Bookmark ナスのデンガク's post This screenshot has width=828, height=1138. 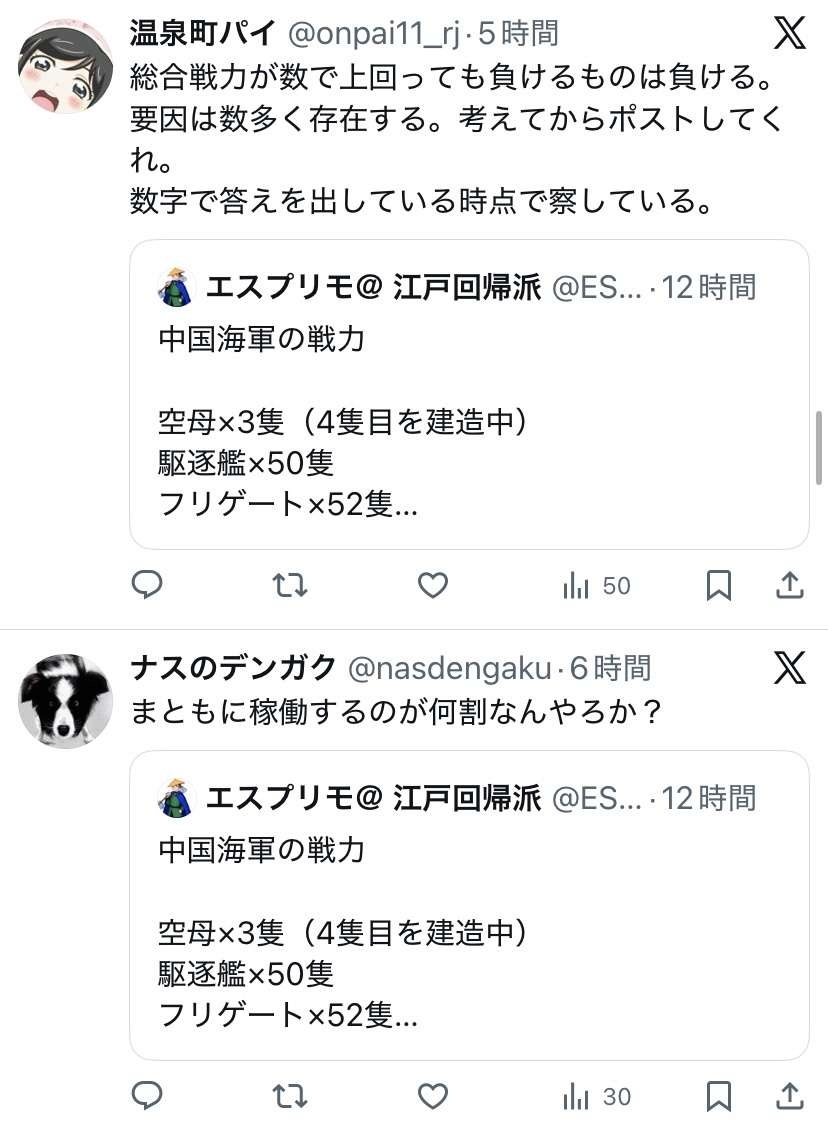718,1097
